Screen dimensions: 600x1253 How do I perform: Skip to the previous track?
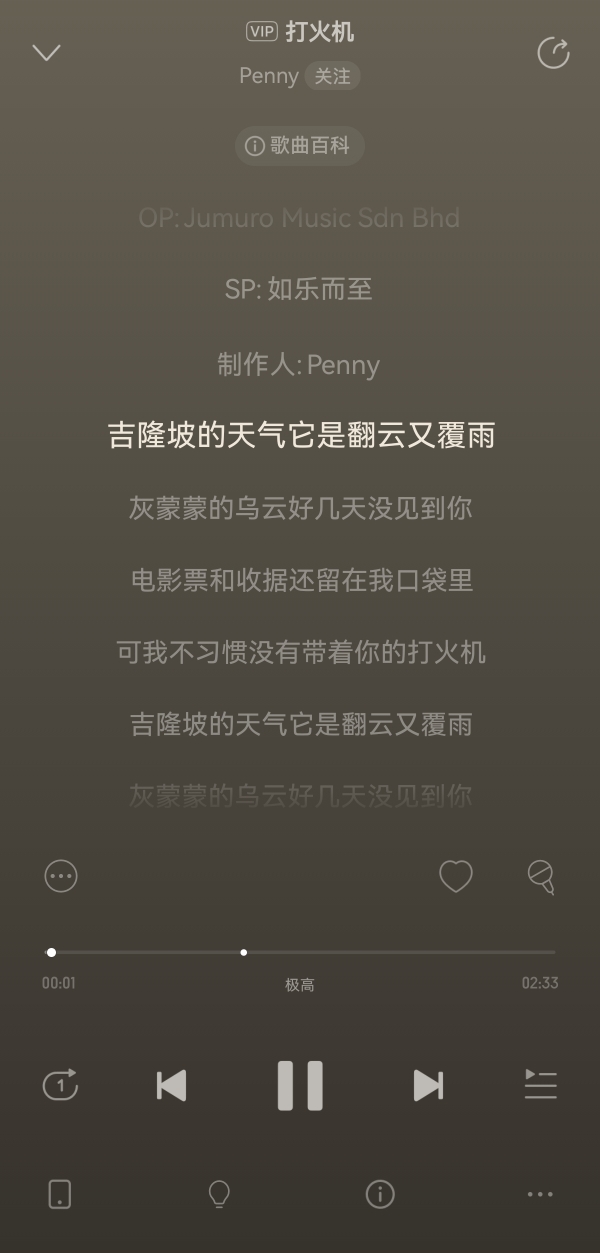[x=172, y=1085]
